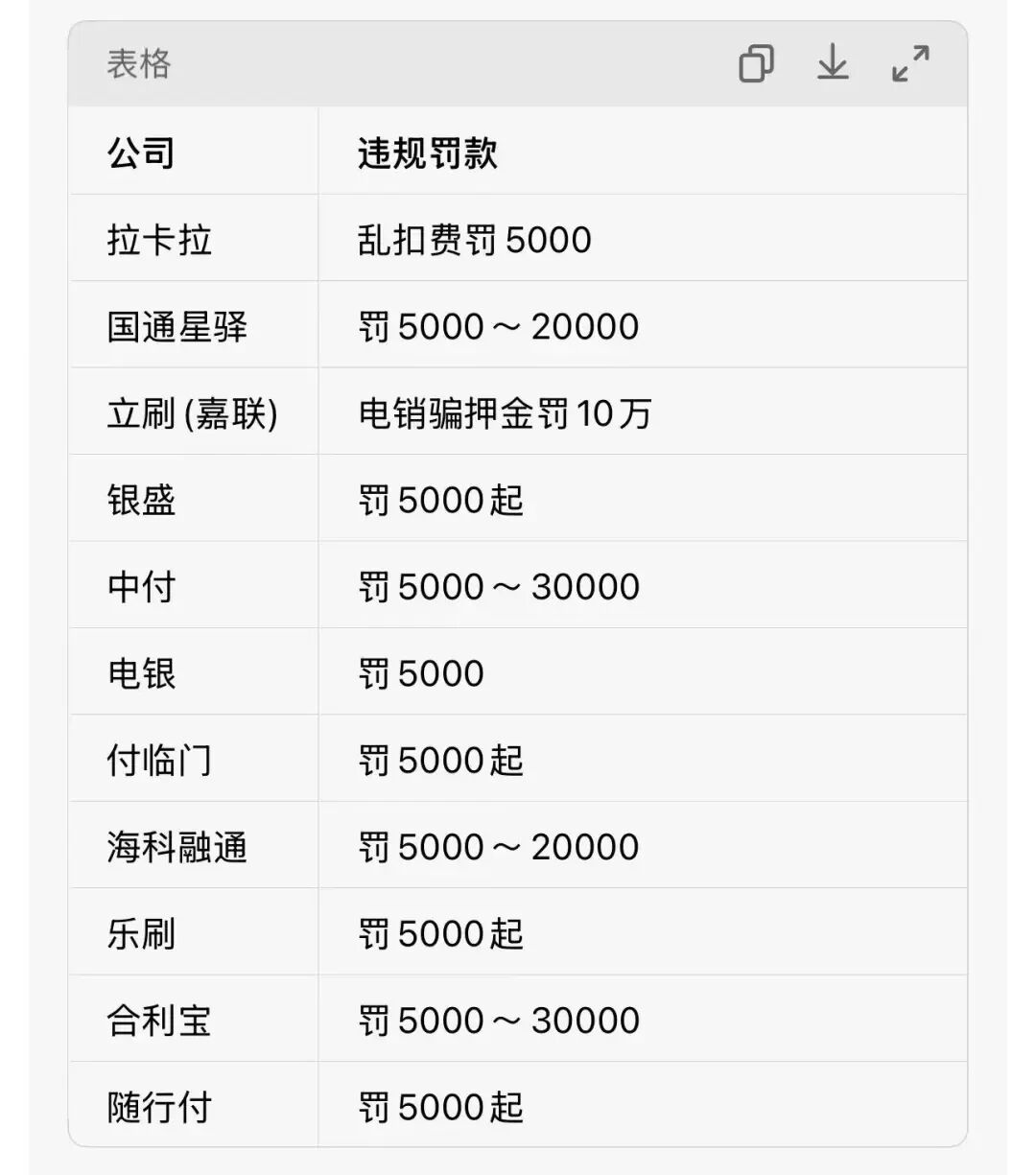Copy the table contents using the copy icon
This screenshot has width=1036, height=1175.
pyautogui.click(x=755, y=64)
